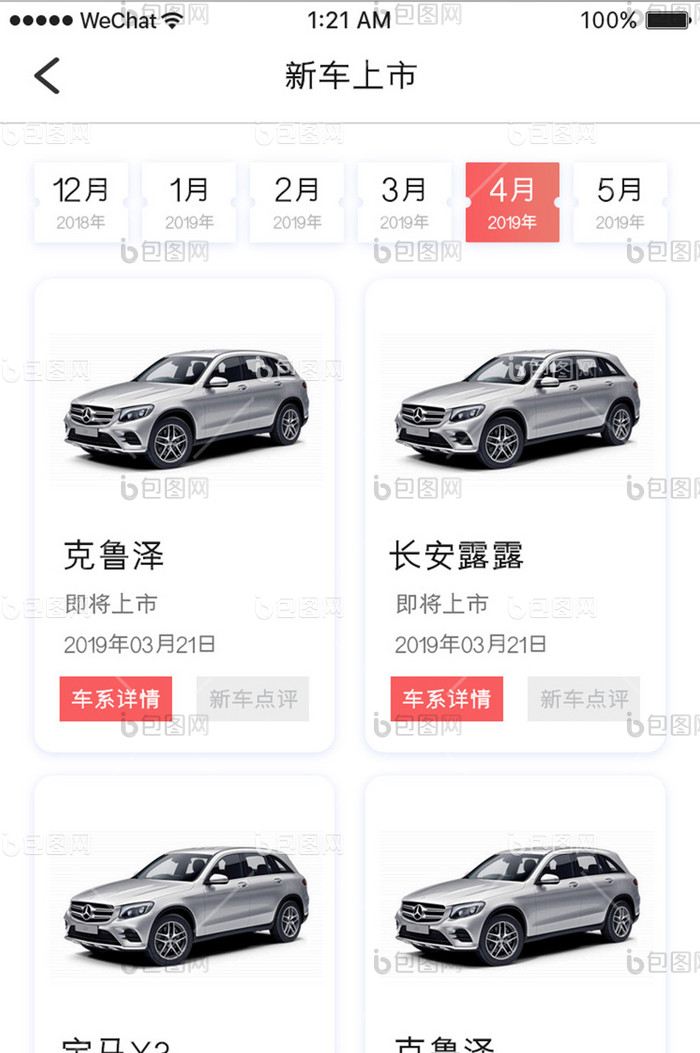700x1053 pixels.
Task: Switch to the 1月 2019年 tab
Action: tap(189, 202)
